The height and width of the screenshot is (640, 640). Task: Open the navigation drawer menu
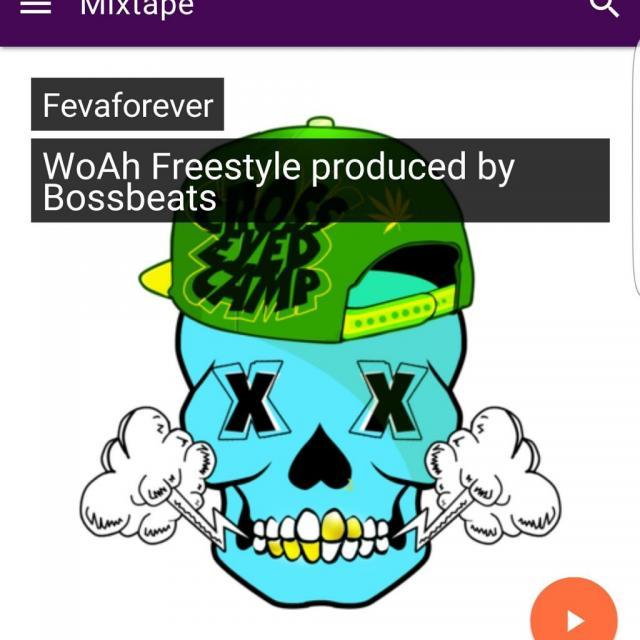pyautogui.click(x=36, y=8)
